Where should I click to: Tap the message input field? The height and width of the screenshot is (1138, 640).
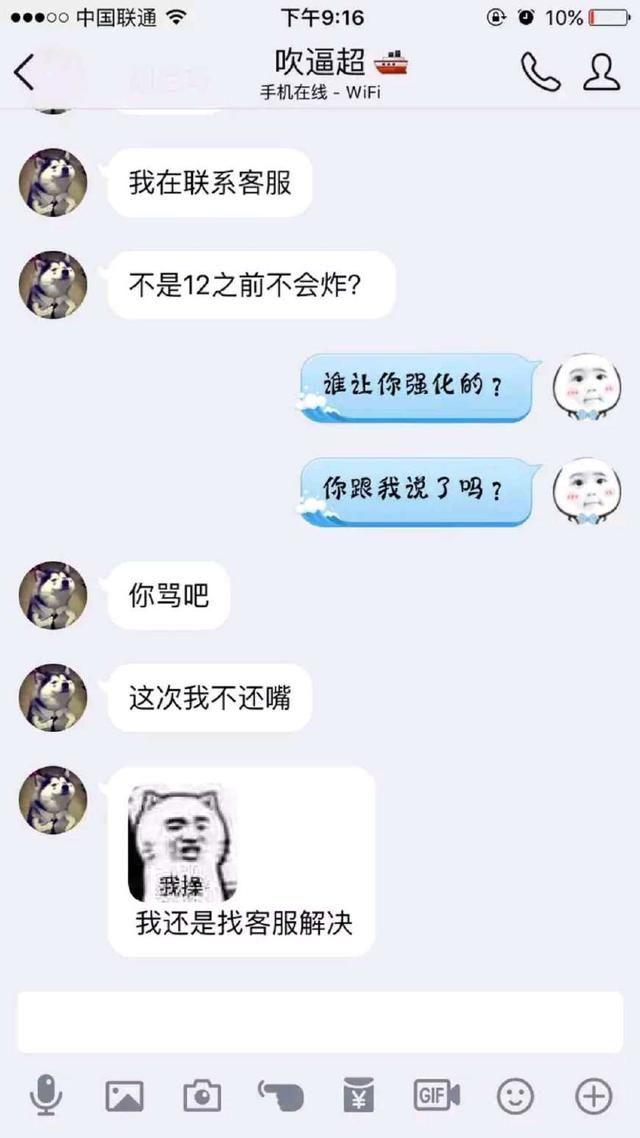tap(320, 1022)
